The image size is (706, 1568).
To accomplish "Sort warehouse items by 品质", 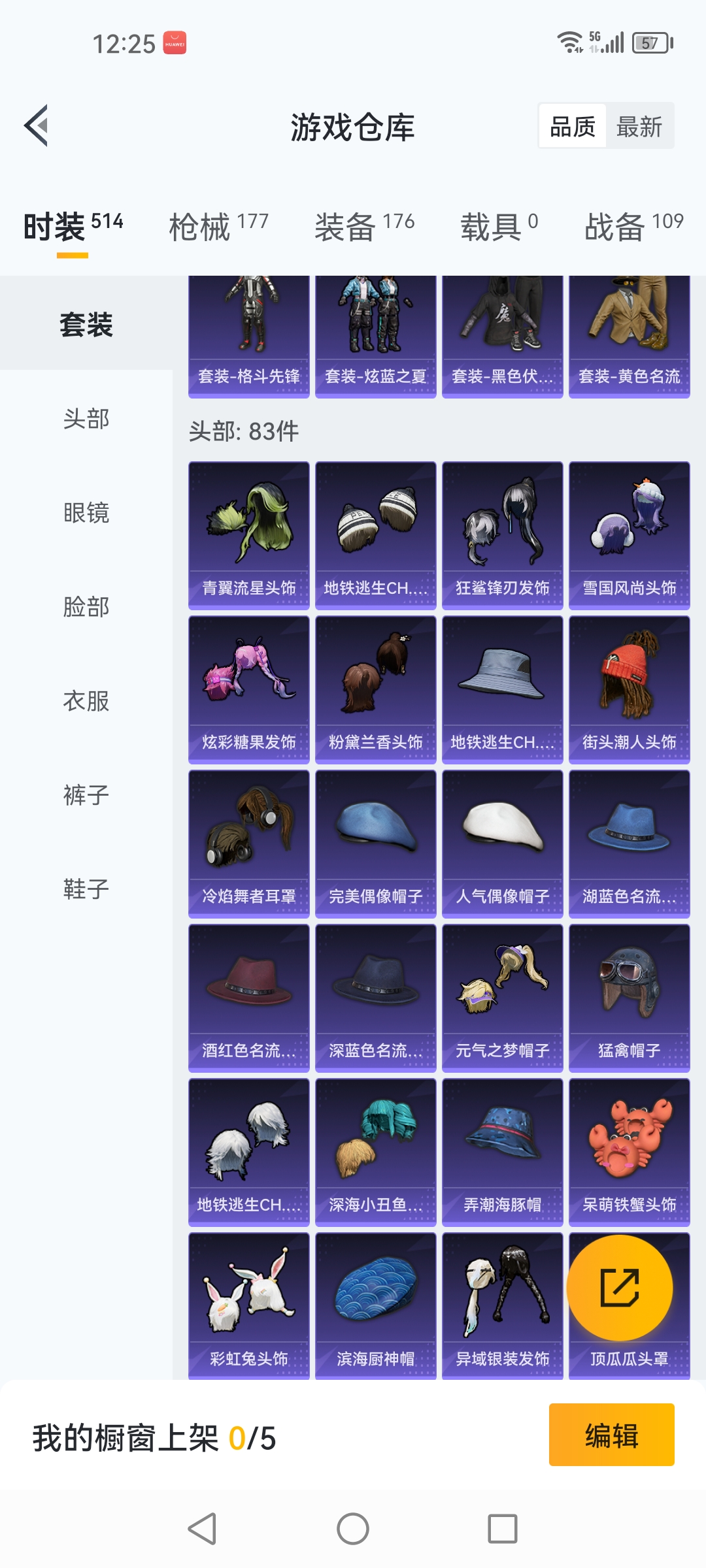I will [573, 127].
